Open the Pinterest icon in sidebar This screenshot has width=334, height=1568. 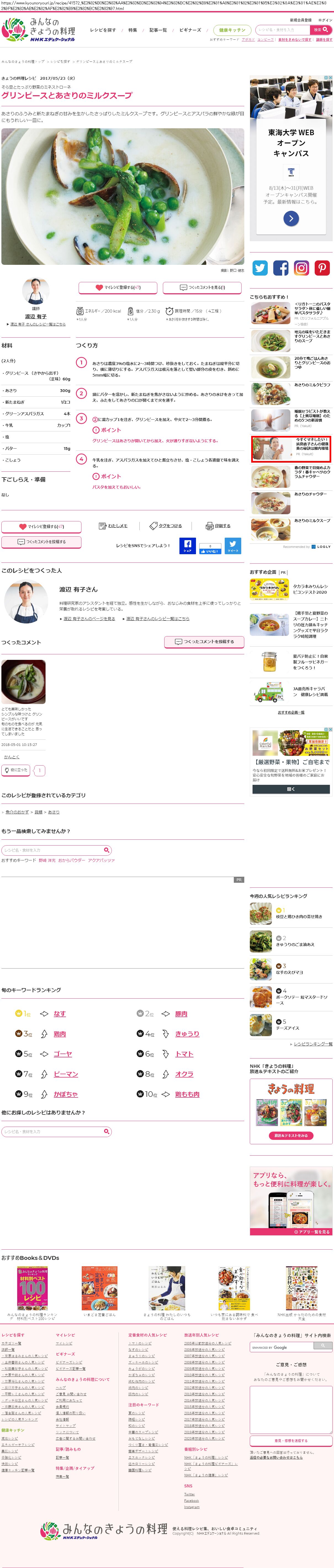tap(322, 268)
